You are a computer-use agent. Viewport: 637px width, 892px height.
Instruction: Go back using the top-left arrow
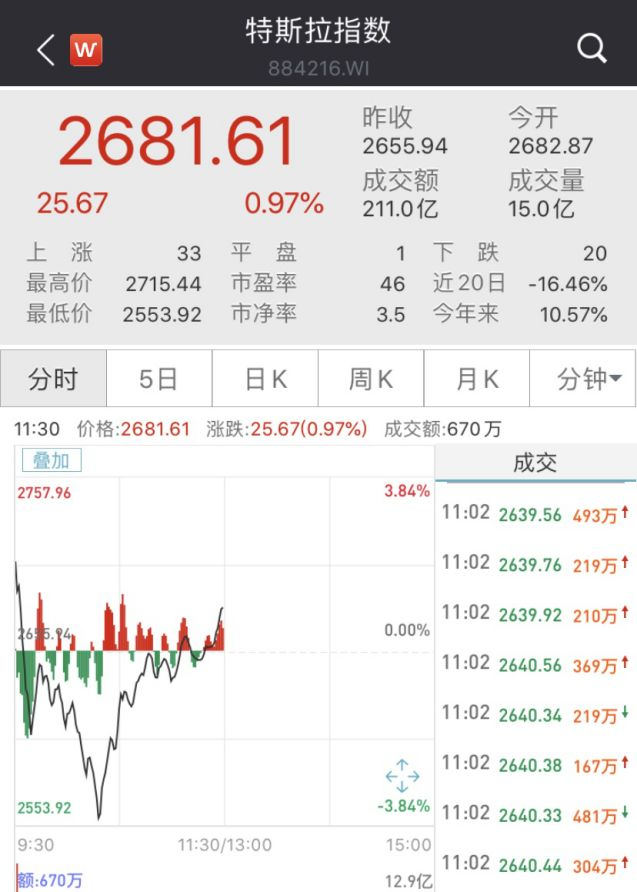[x=45, y=49]
